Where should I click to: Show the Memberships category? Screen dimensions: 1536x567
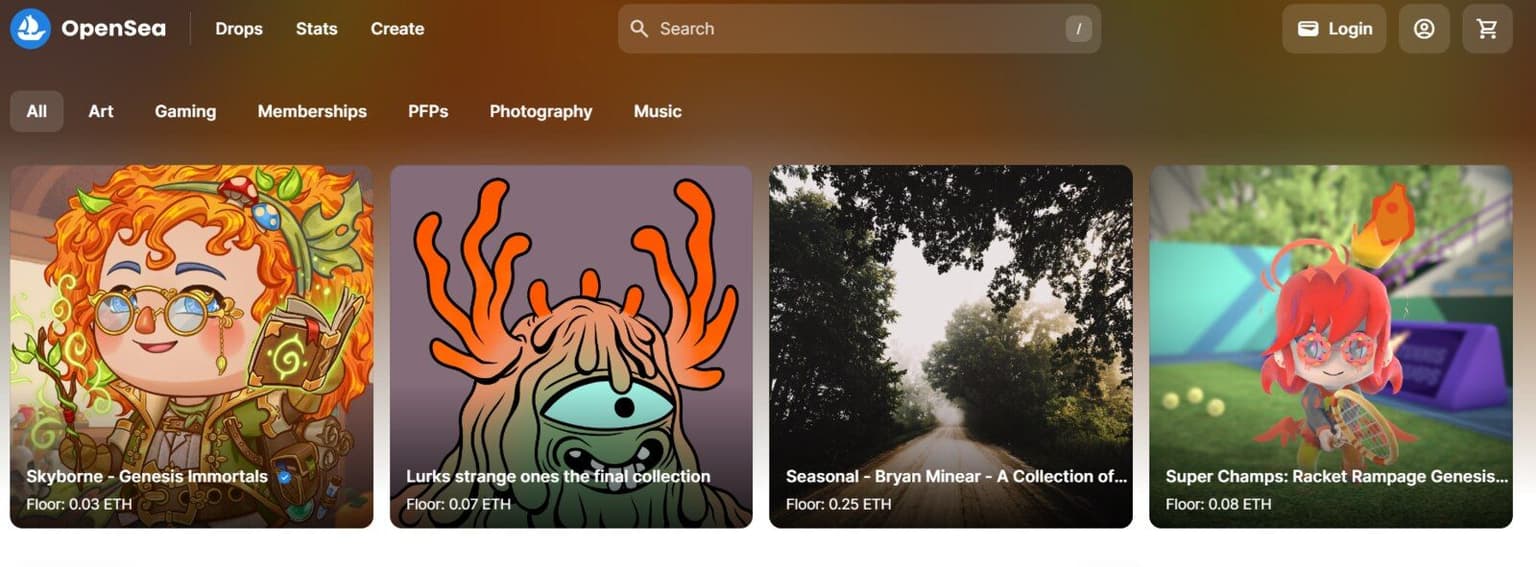click(312, 111)
